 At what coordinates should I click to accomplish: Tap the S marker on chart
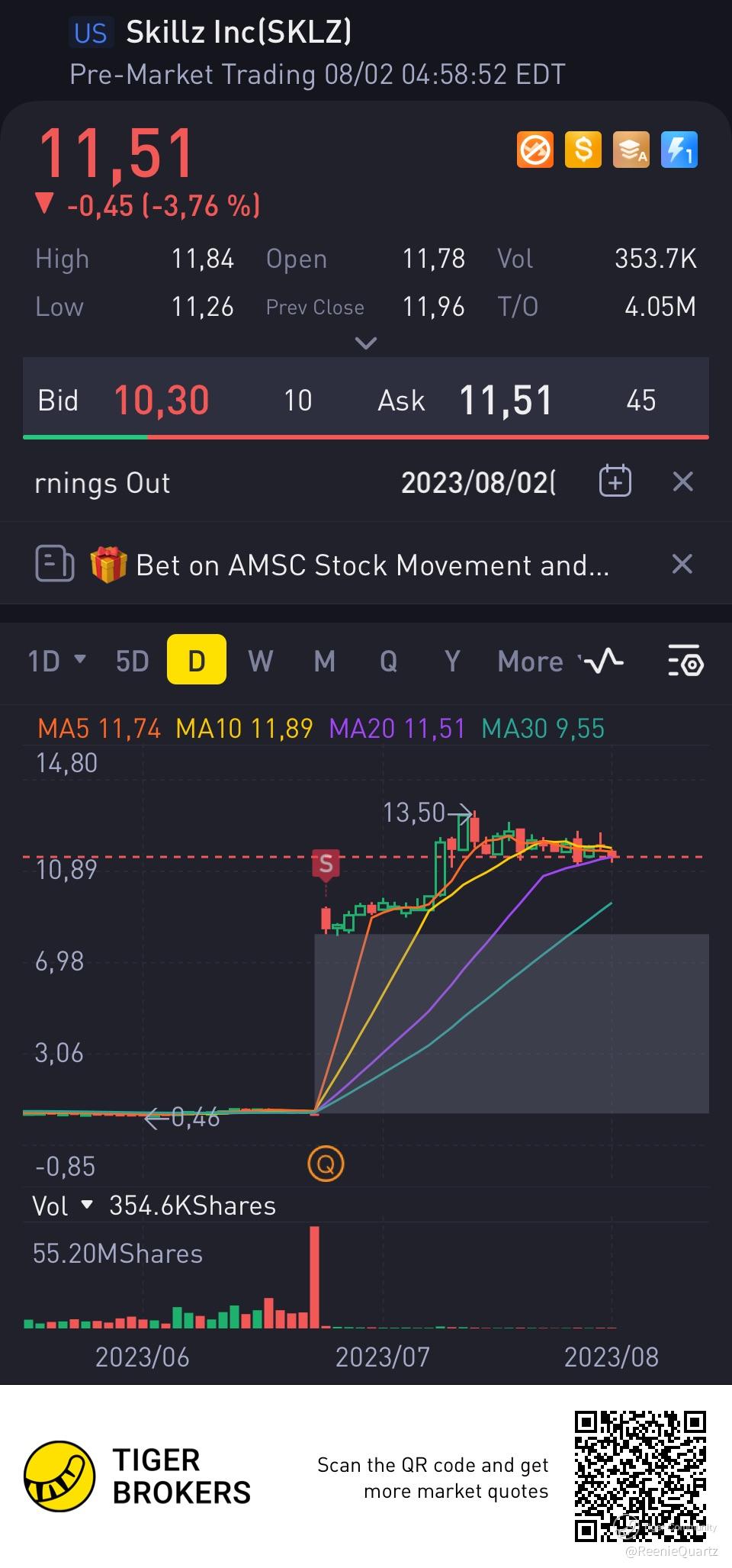[326, 864]
